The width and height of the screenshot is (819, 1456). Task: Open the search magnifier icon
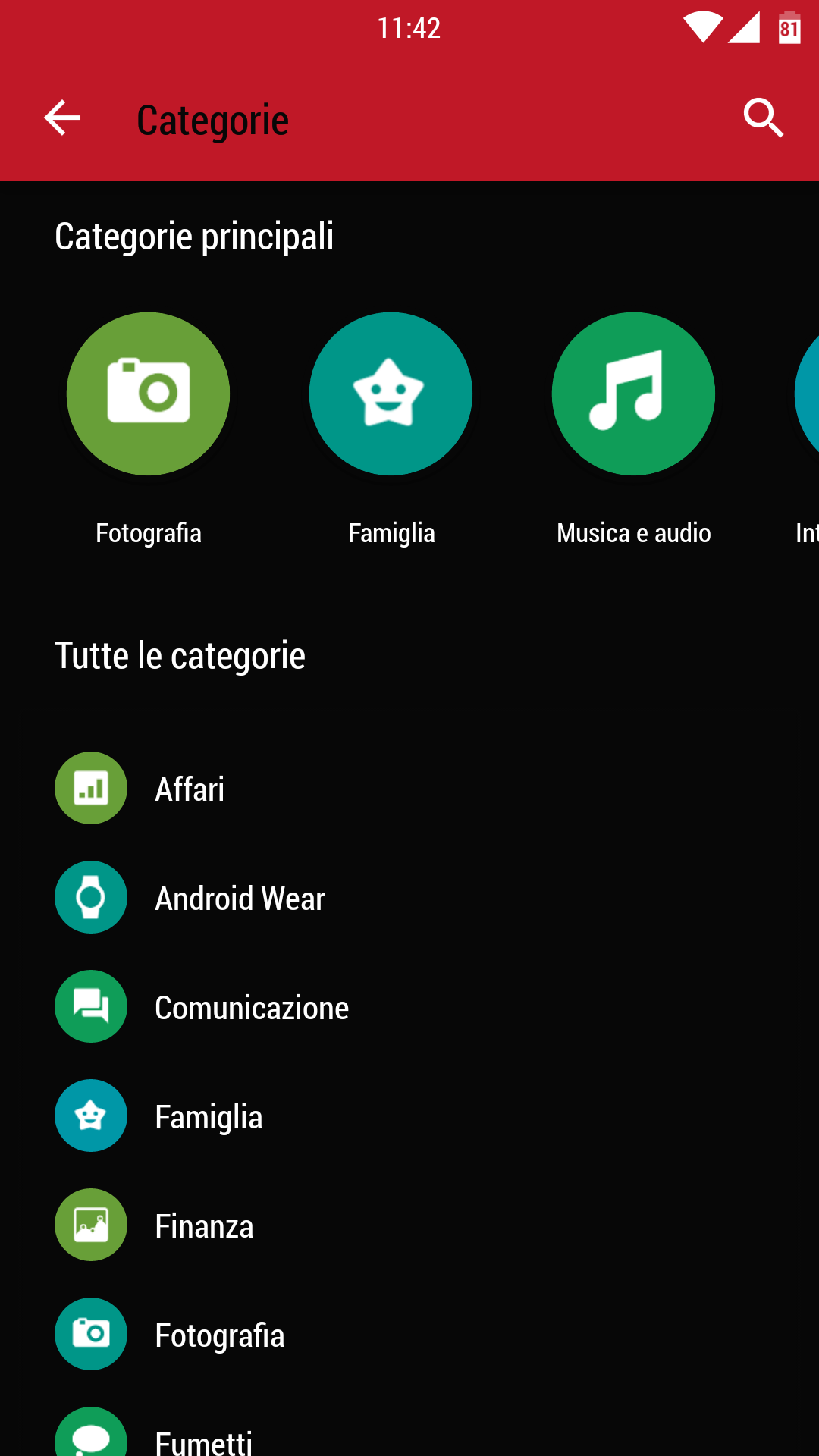coord(763,118)
